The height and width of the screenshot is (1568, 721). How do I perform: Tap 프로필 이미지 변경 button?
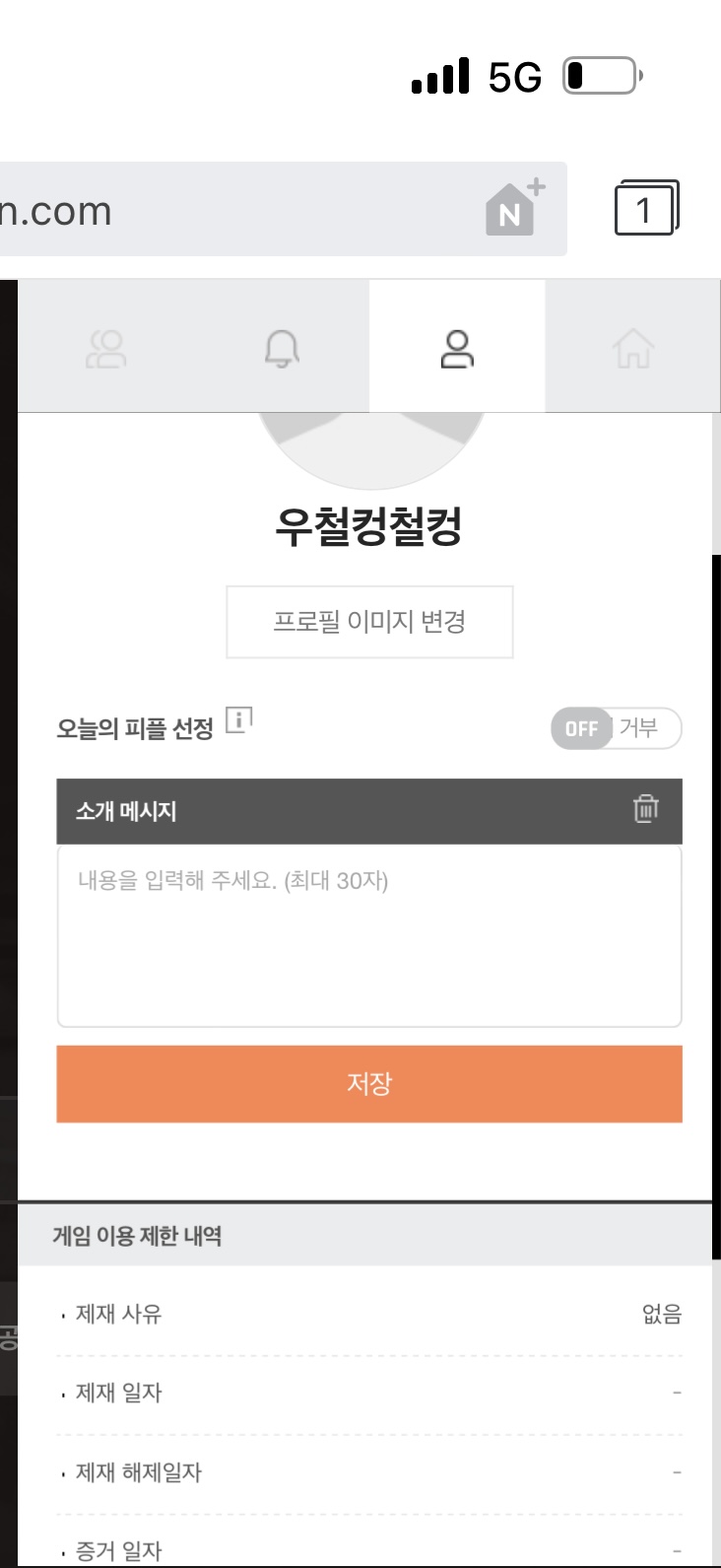(369, 622)
